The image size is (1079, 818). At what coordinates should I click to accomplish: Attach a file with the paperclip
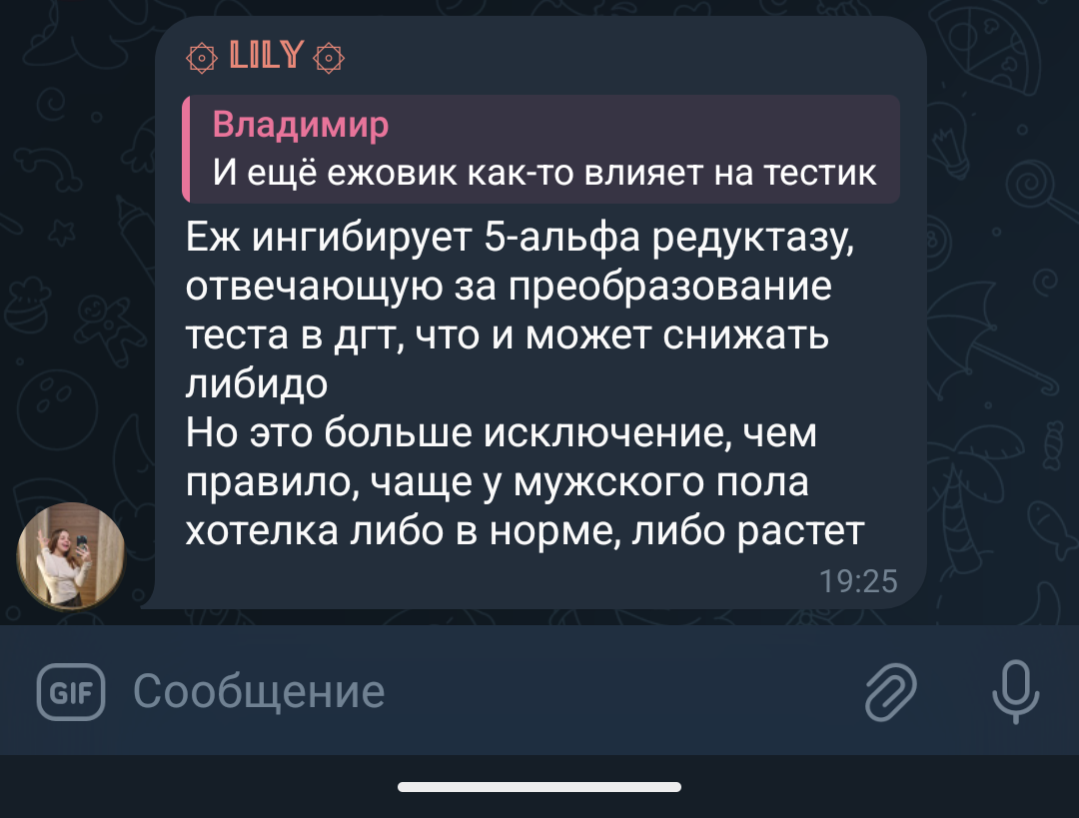[890, 691]
